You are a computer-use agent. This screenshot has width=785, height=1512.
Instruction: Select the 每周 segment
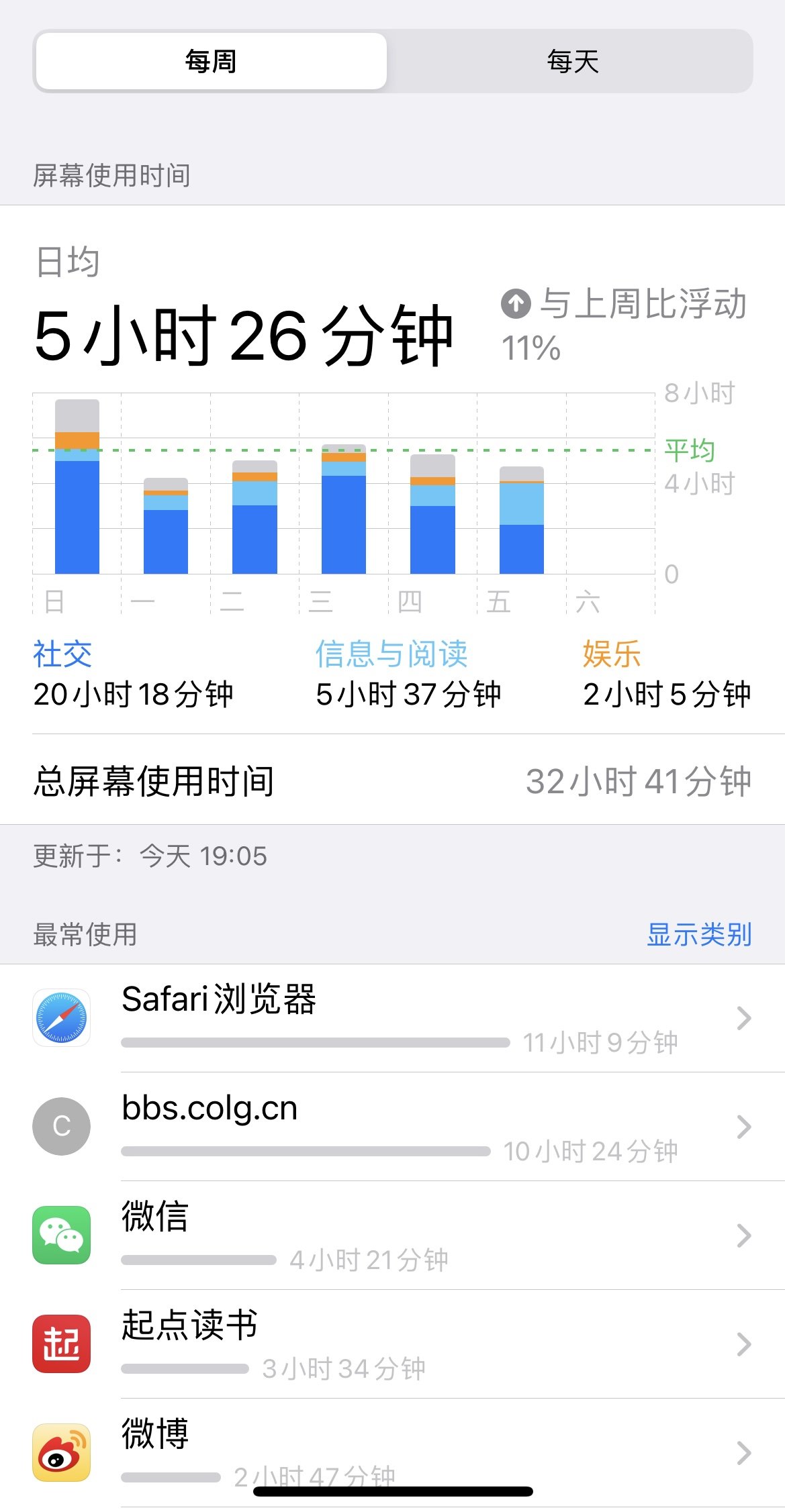pos(211,61)
